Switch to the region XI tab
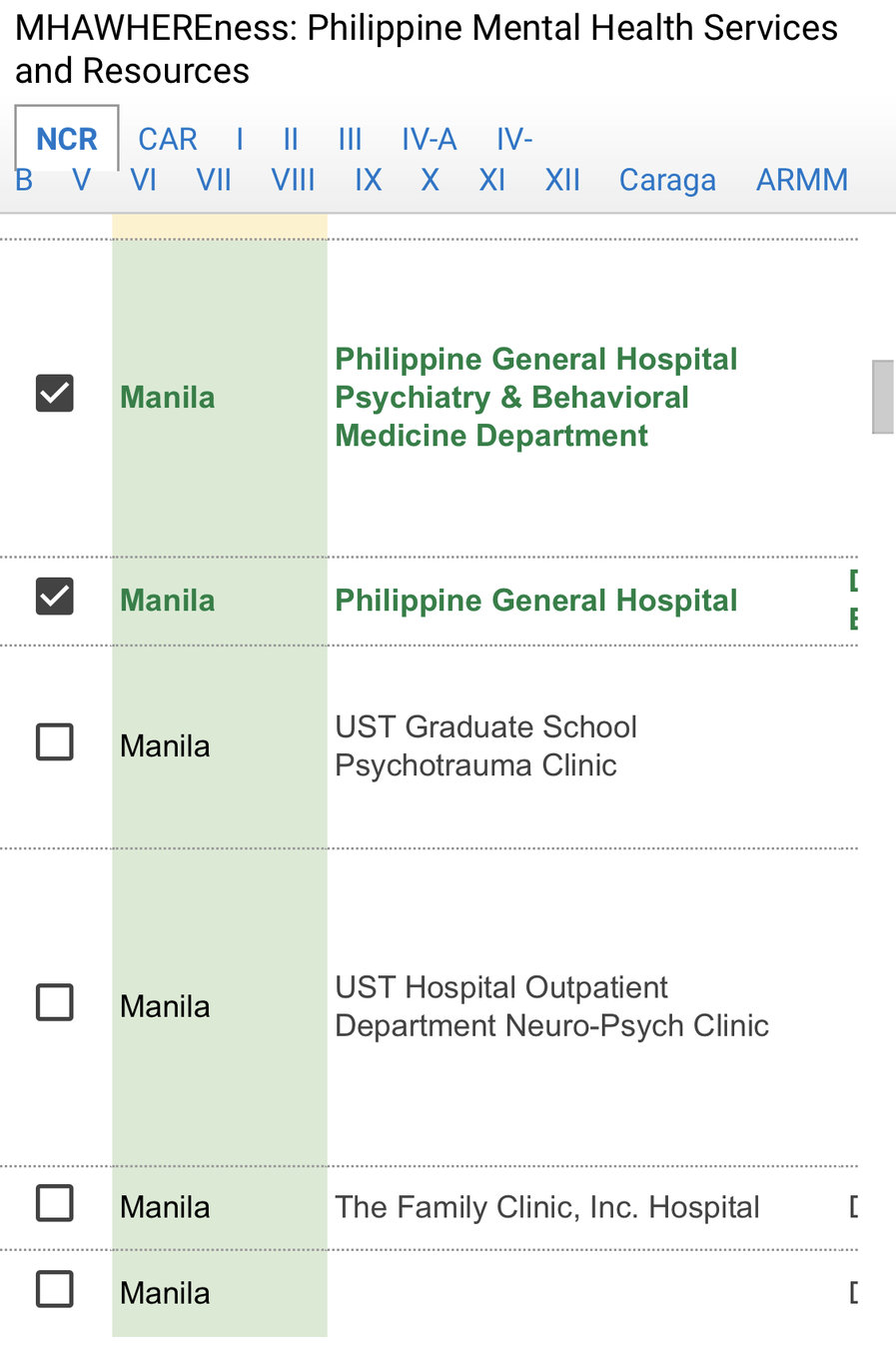The image size is (896, 1349). pos(491,180)
